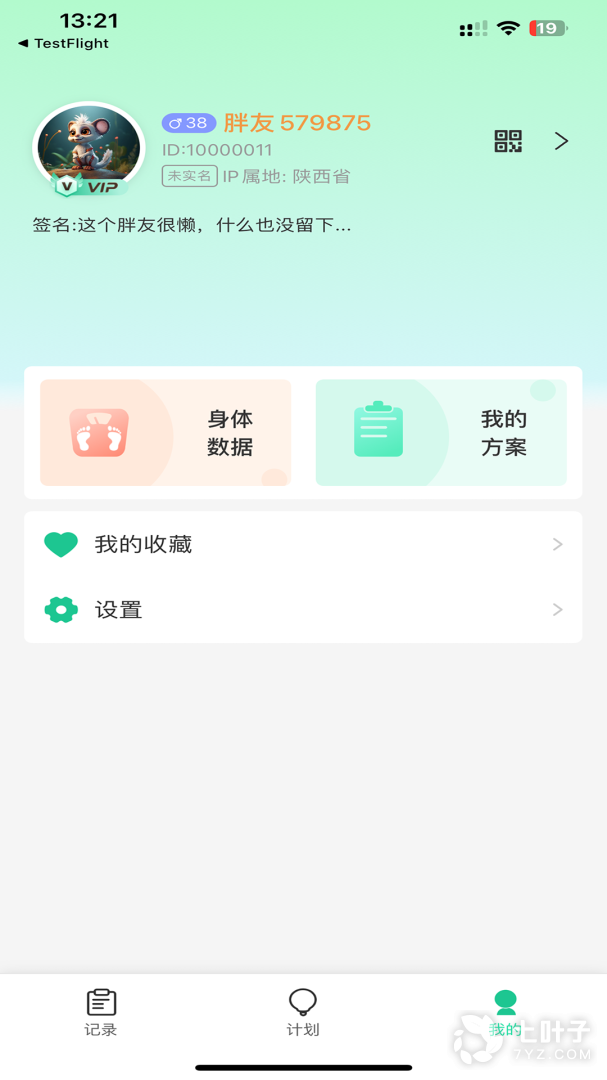Open profile details via the top arrow
The height and width of the screenshot is (1080, 607).
point(561,142)
